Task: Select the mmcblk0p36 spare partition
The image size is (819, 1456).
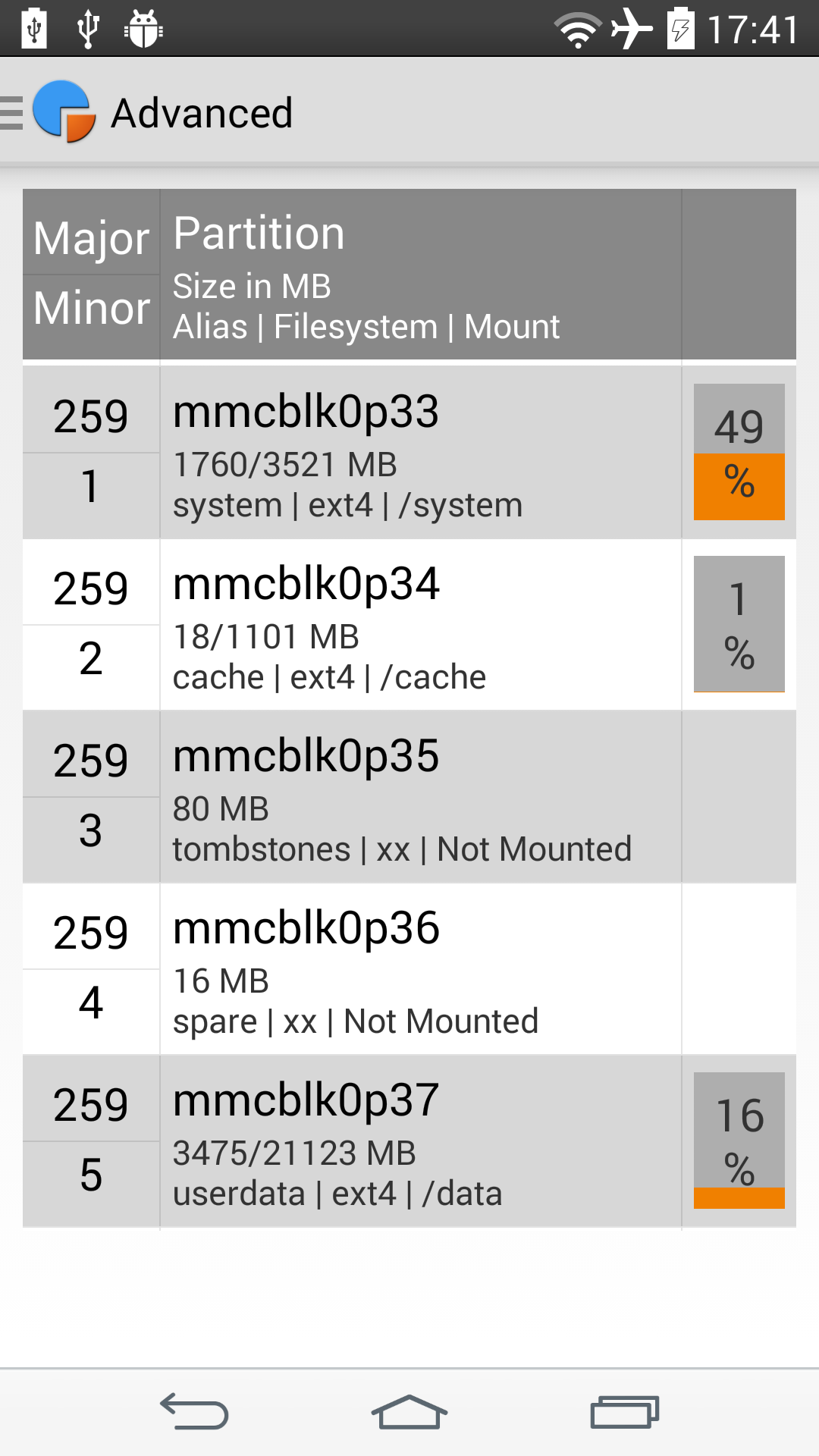Action: pyautogui.click(x=409, y=969)
